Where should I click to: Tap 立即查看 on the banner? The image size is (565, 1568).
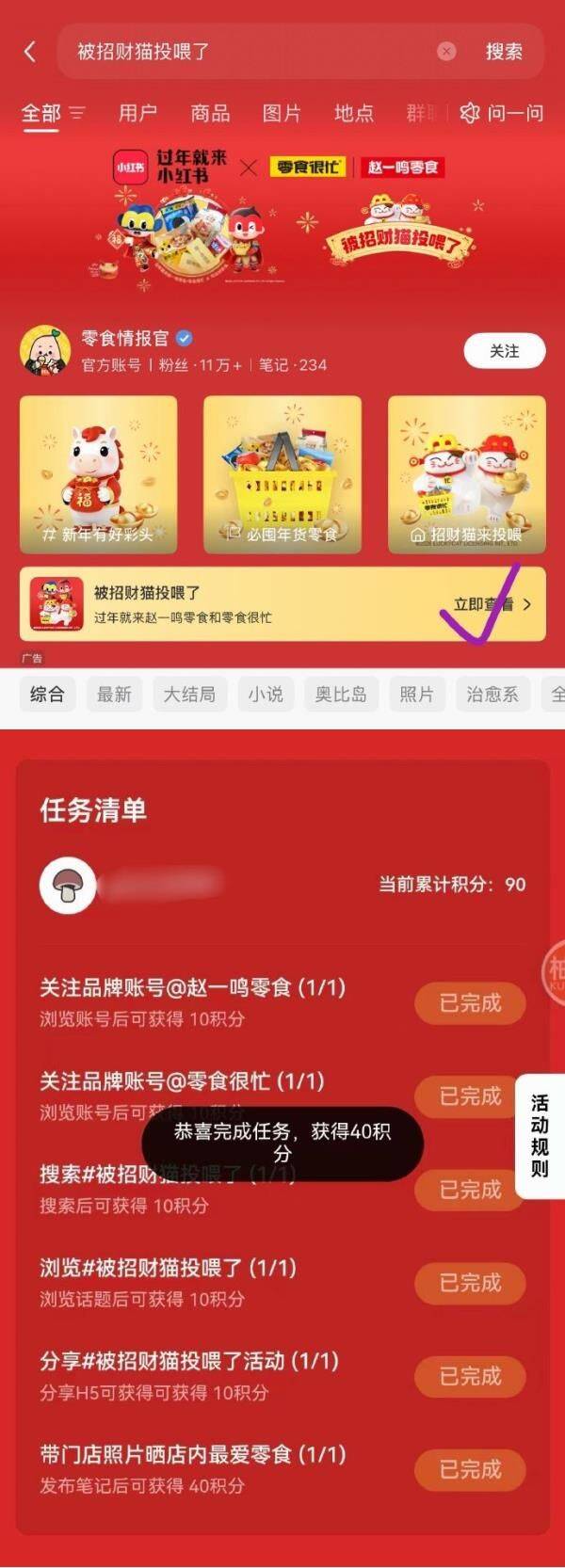coord(492,604)
